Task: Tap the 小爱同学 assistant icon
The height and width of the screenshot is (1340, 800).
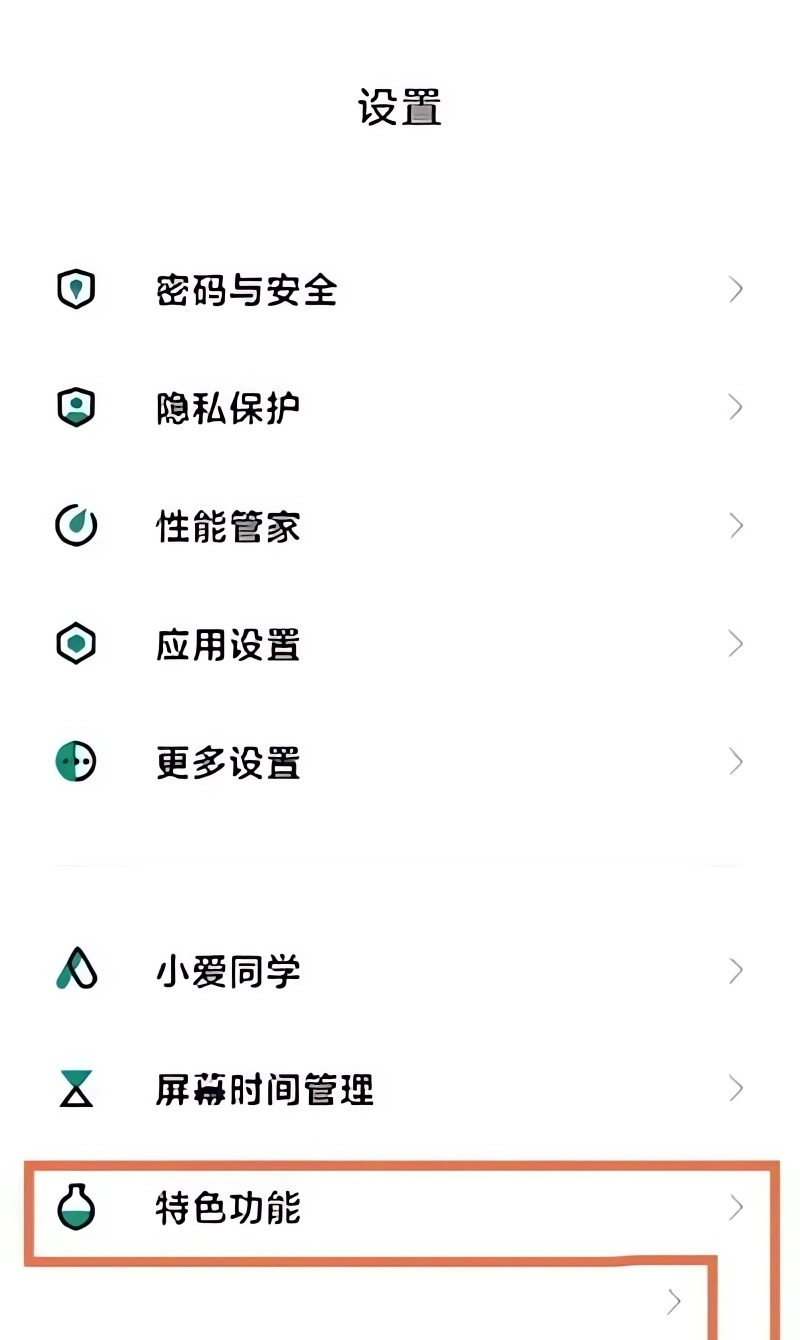Action: [76, 970]
